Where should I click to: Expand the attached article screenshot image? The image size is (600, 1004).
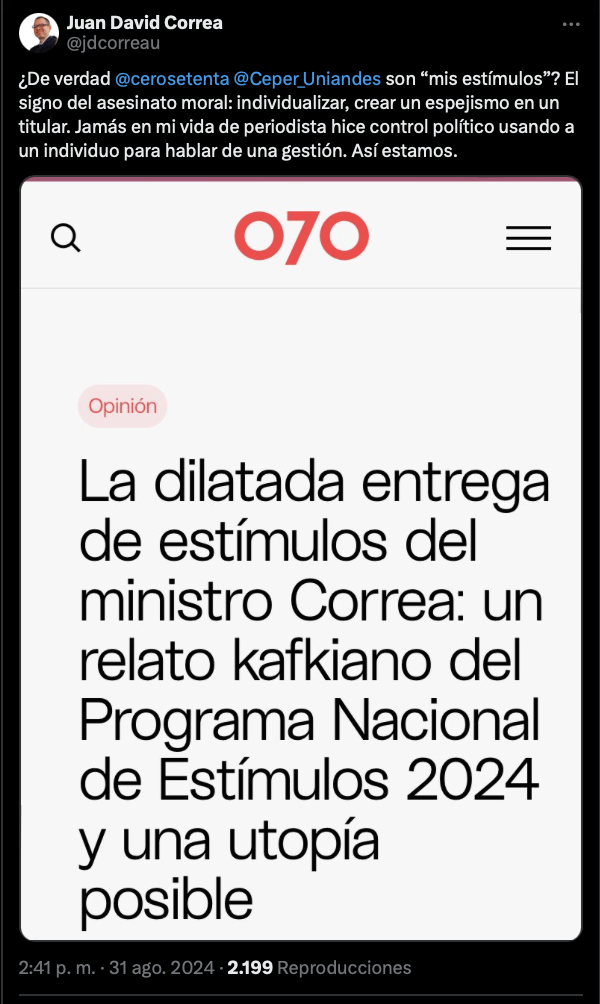(300, 558)
